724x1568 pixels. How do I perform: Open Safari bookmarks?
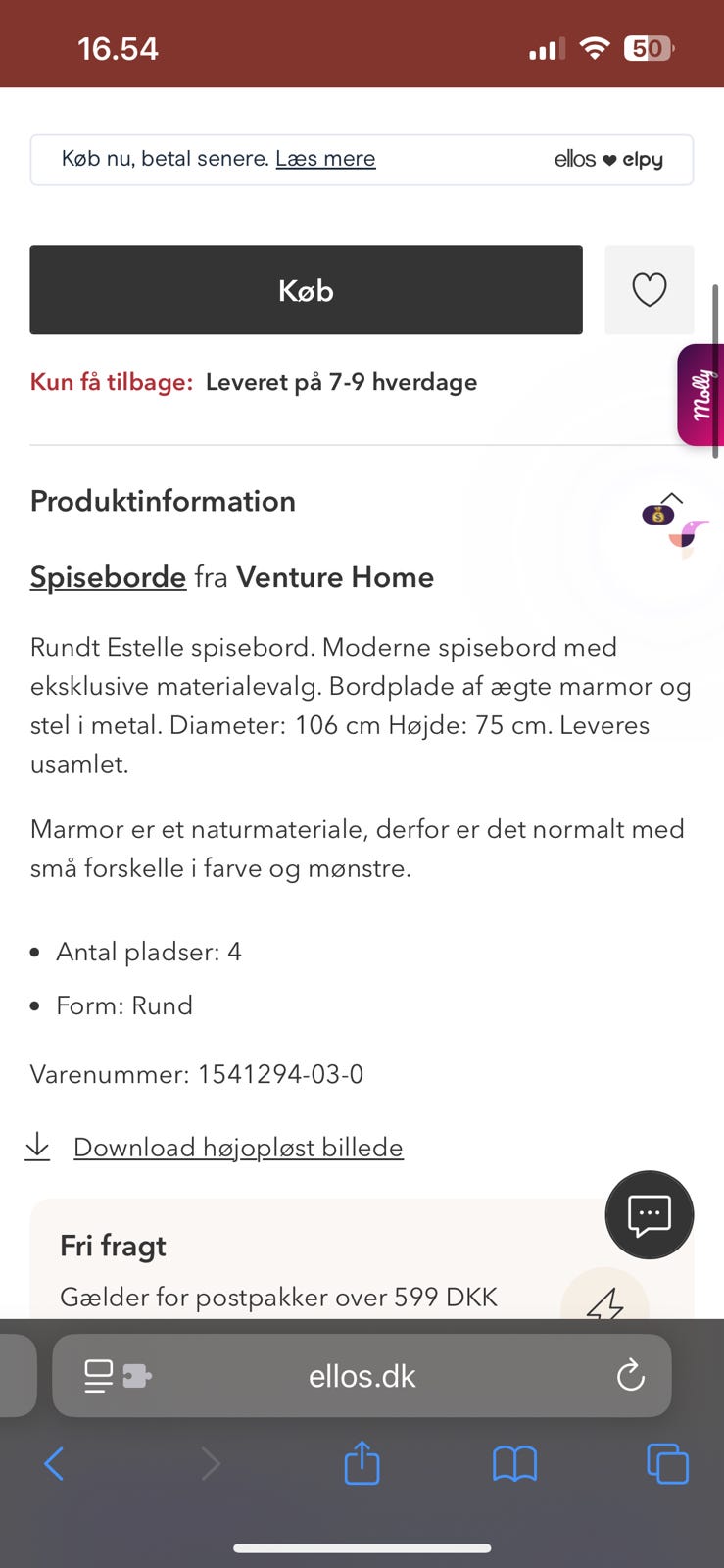pyautogui.click(x=514, y=1463)
